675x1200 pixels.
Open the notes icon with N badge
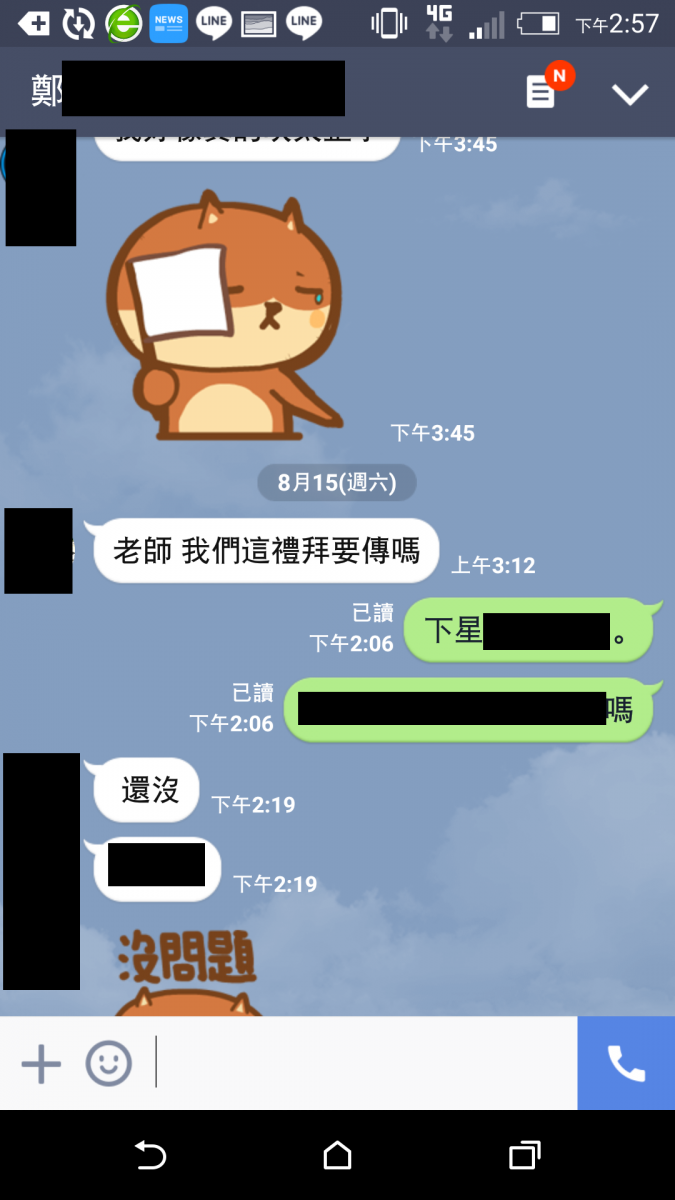coord(542,93)
